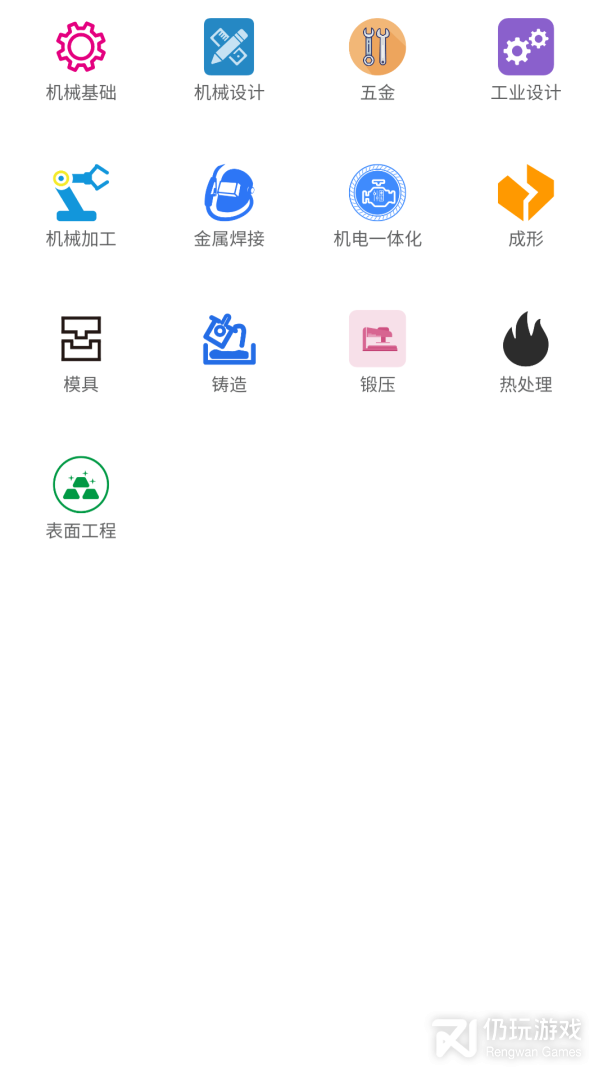This screenshot has height=1080, width=607.
Task: Open 工业设计 category
Action: click(525, 48)
